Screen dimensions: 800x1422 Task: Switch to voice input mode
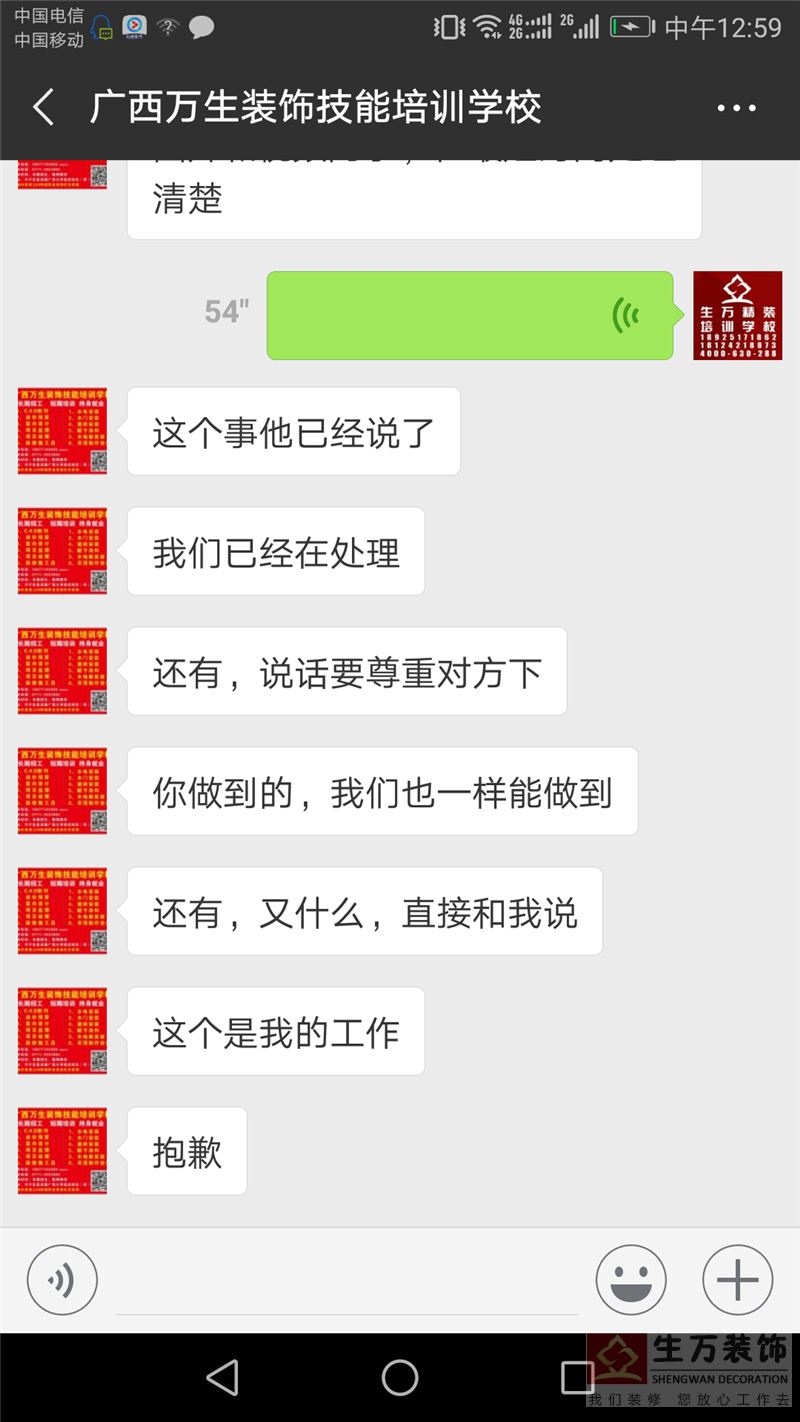[62, 1279]
